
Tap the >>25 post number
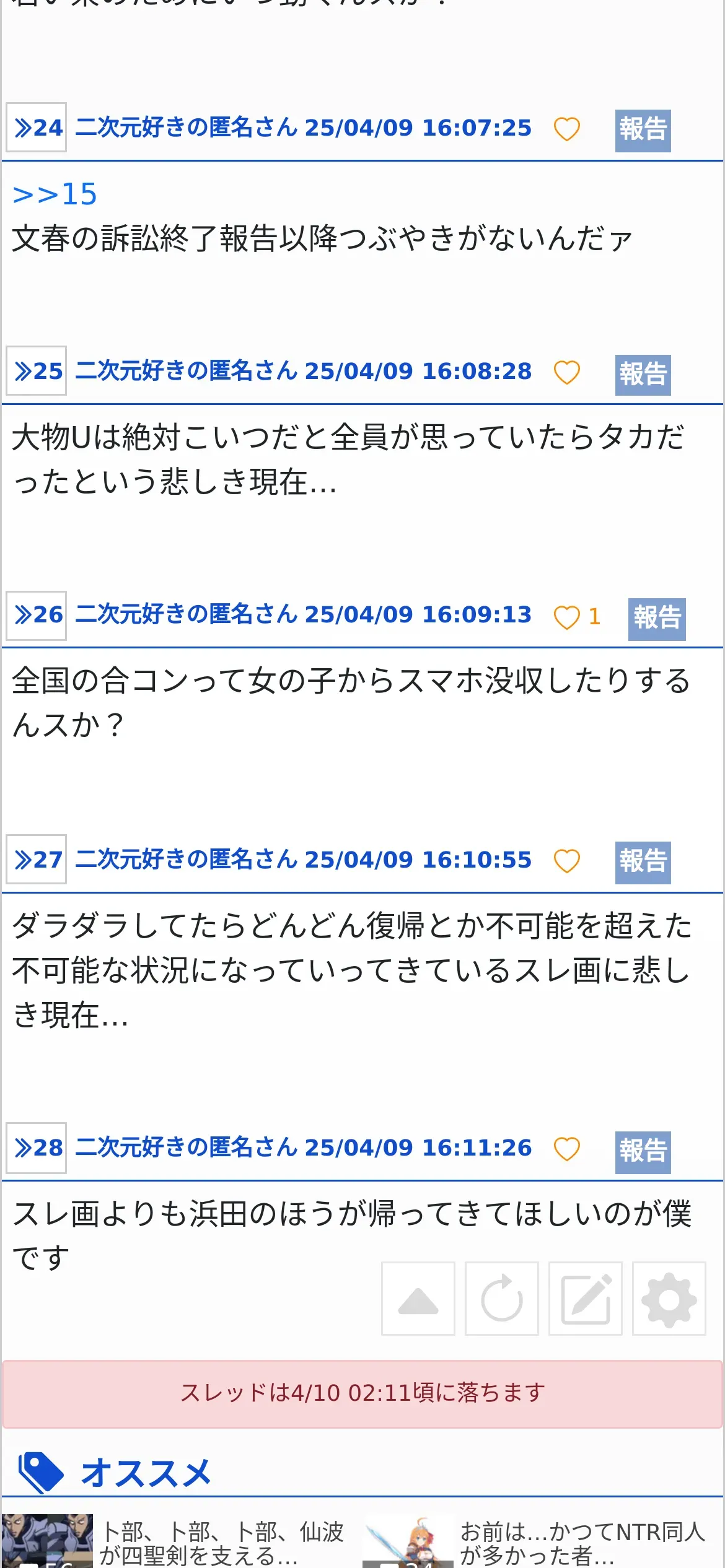click(37, 371)
